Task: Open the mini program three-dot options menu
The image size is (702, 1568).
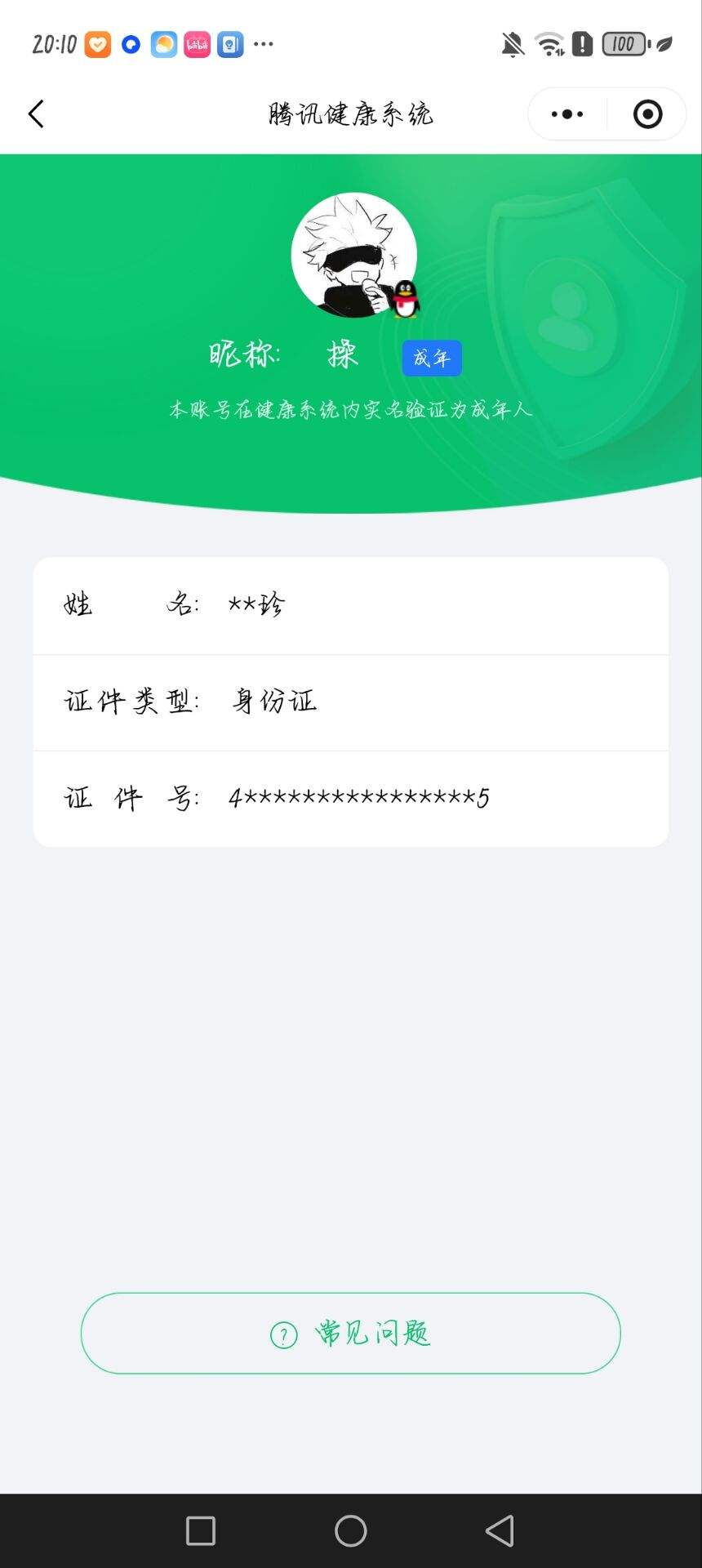Action: click(x=566, y=114)
